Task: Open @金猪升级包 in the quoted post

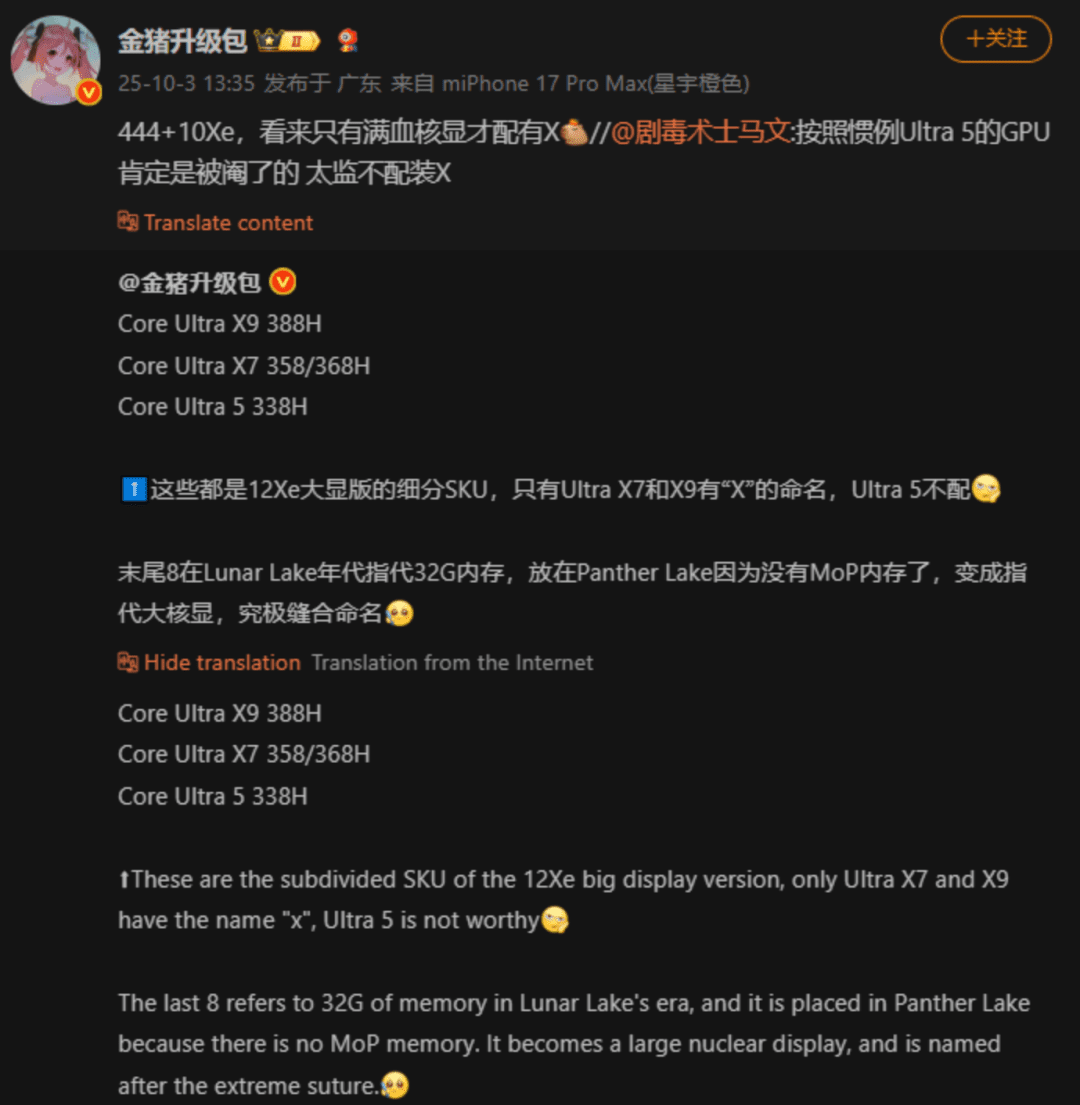Action: point(190,283)
